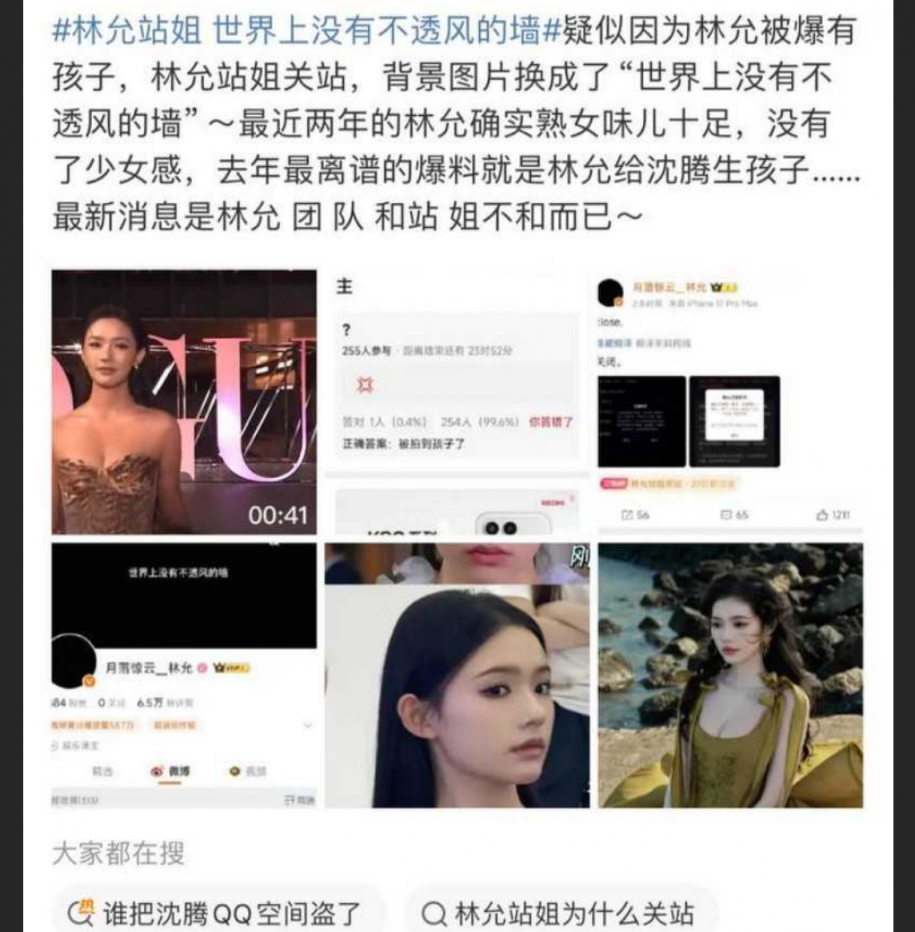The height and width of the screenshot is (932, 915).
Task: View the close-up portrait photo tile
Action: point(457,675)
